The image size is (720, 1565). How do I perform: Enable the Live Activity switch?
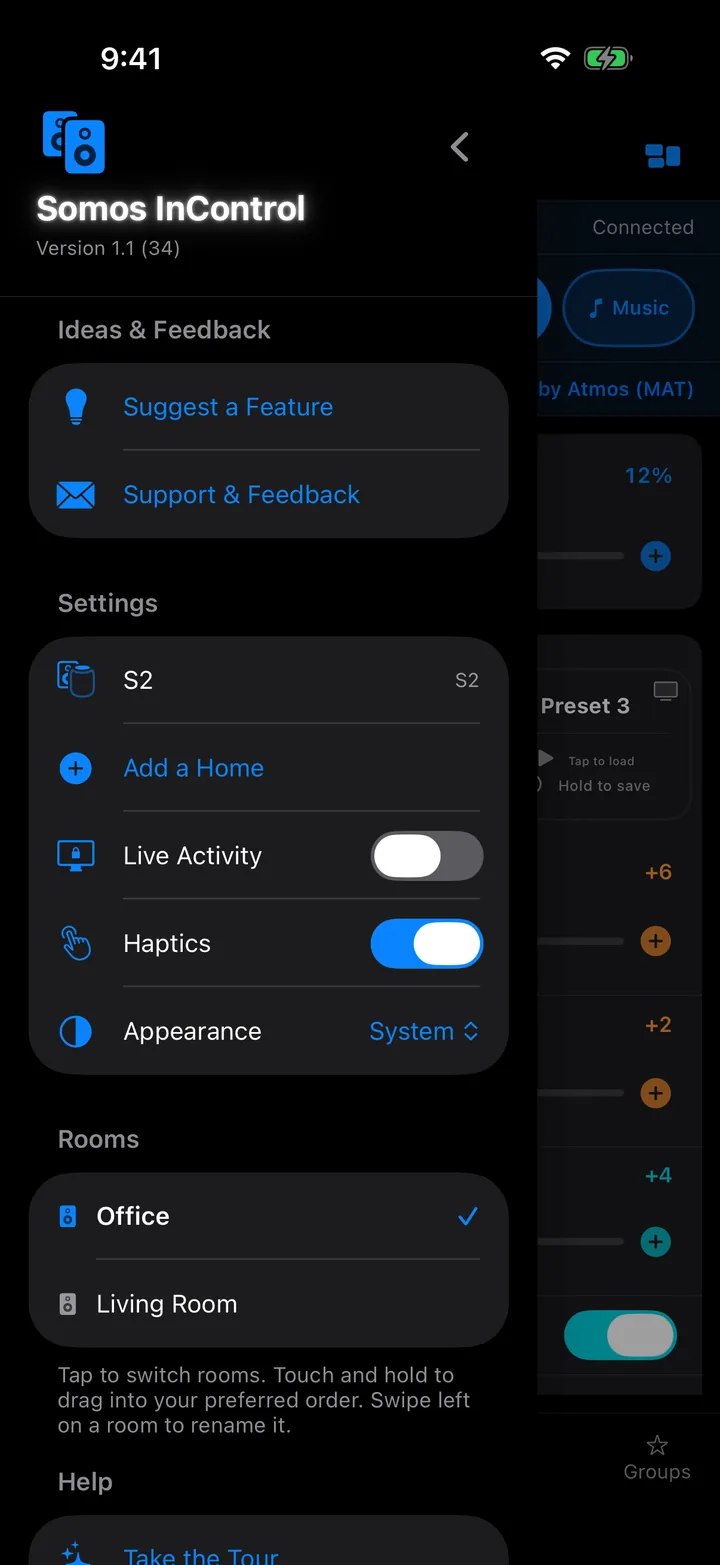427,856
